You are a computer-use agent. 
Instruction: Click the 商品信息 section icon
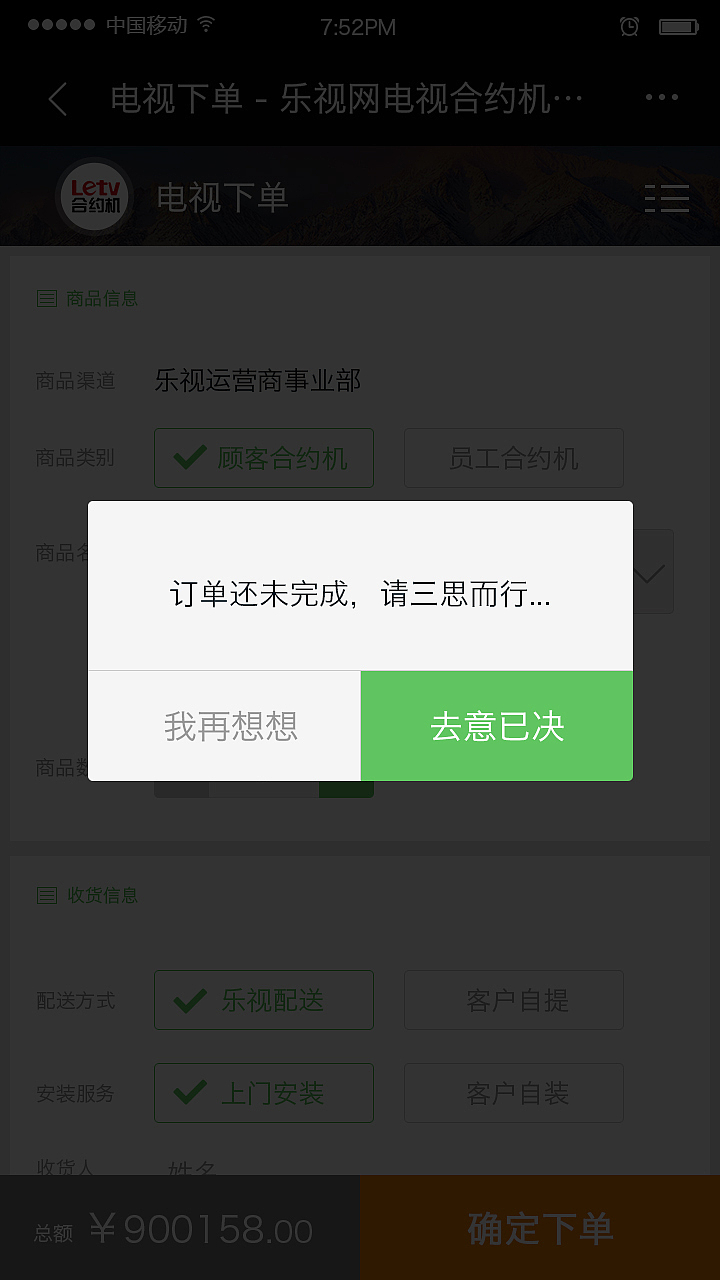coord(46,298)
